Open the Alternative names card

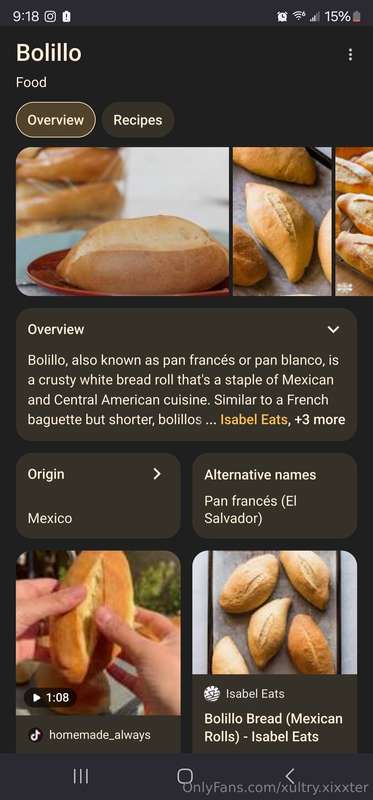[275, 496]
